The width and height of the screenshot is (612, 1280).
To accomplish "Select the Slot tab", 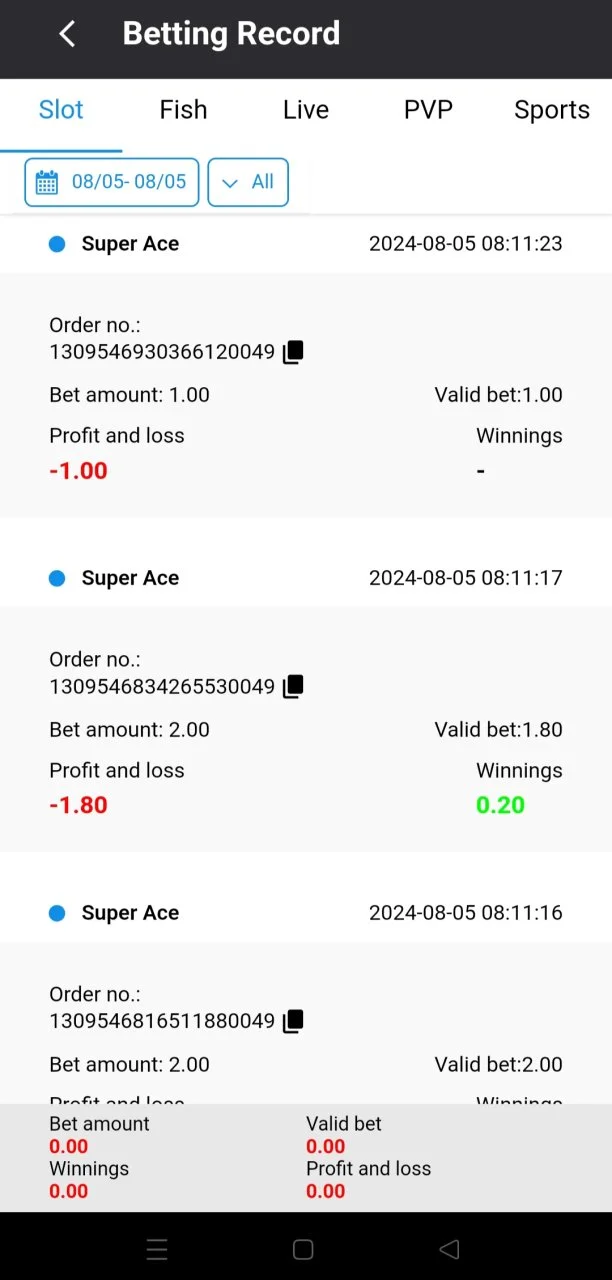I will pyautogui.click(x=61, y=110).
